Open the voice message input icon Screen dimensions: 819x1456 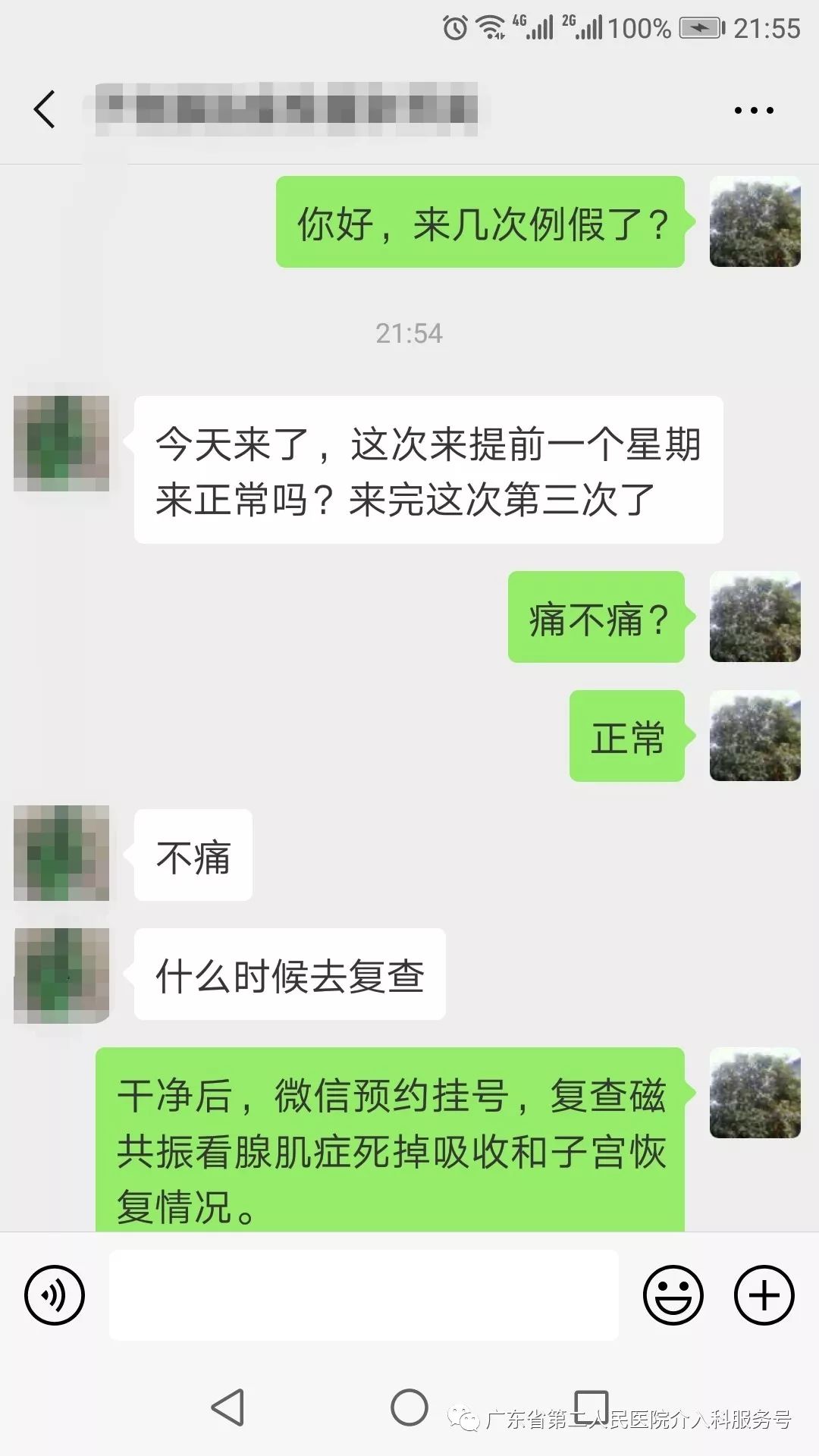pos(55,1294)
